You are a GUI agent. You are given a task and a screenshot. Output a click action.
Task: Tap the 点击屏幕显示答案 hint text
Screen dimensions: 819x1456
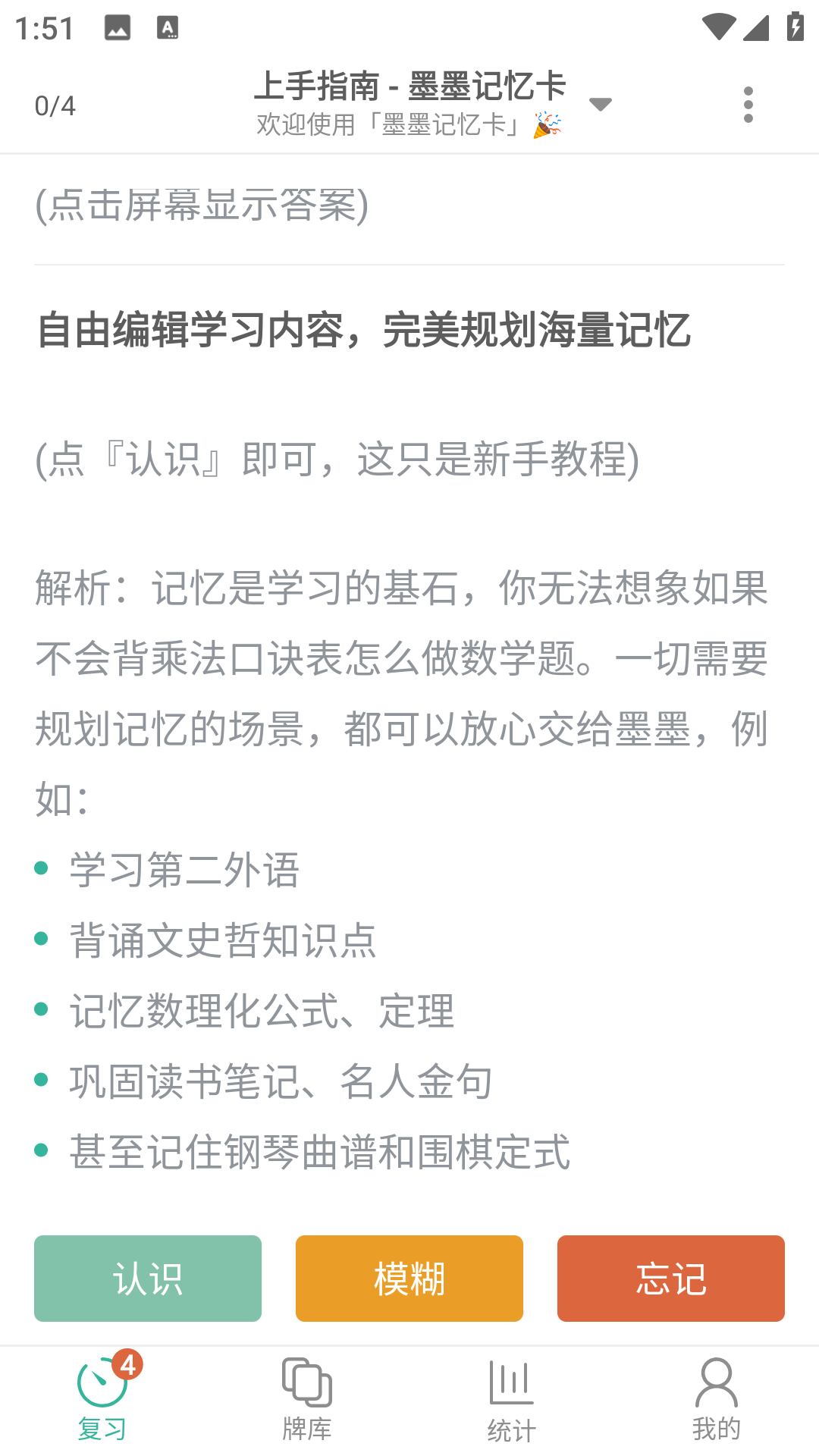[x=201, y=205]
